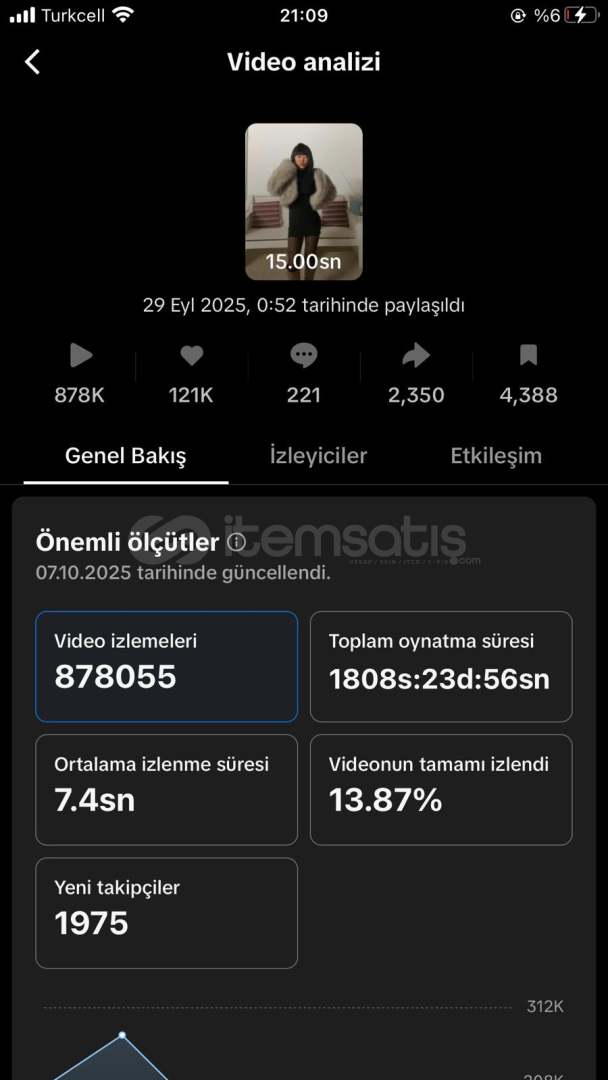The width and height of the screenshot is (608, 1080).
Task: Go back using the back arrow
Action: (x=32, y=62)
